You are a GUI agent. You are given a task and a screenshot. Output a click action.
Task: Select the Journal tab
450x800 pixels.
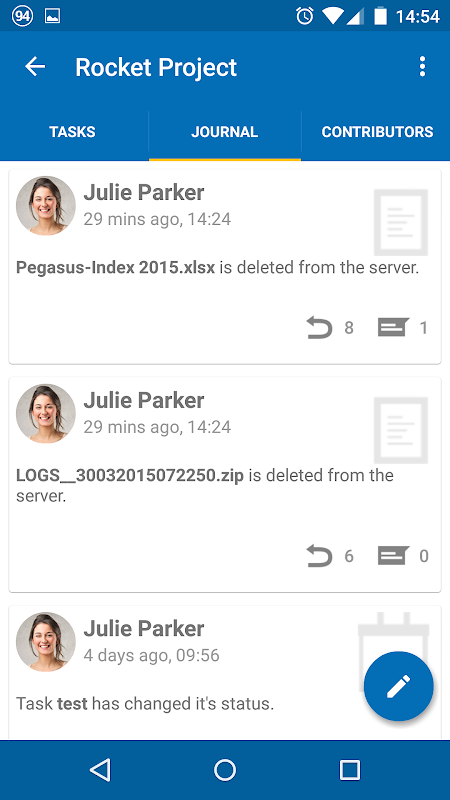coord(224,132)
